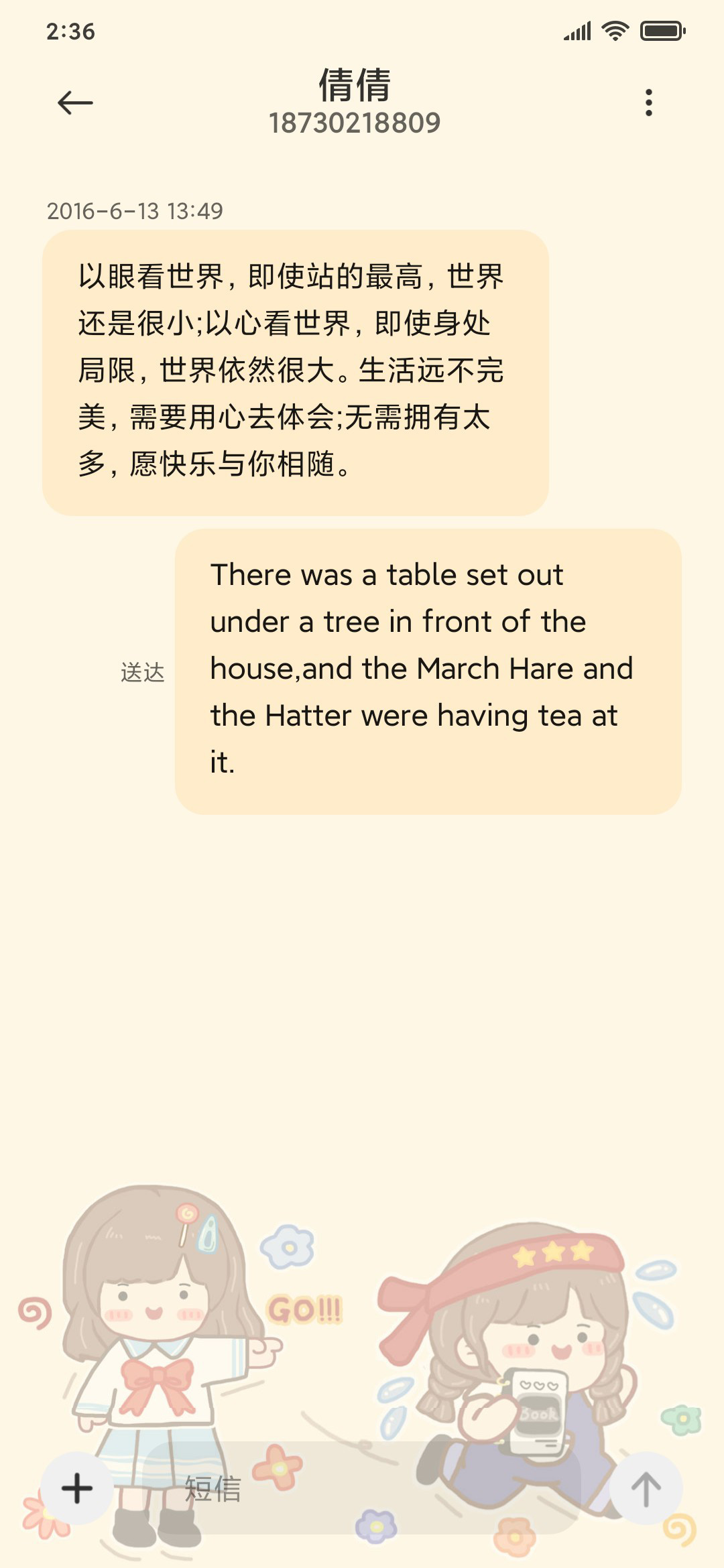Open the three-dot overflow menu
The image size is (724, 1568).
(x=648, y=103)
